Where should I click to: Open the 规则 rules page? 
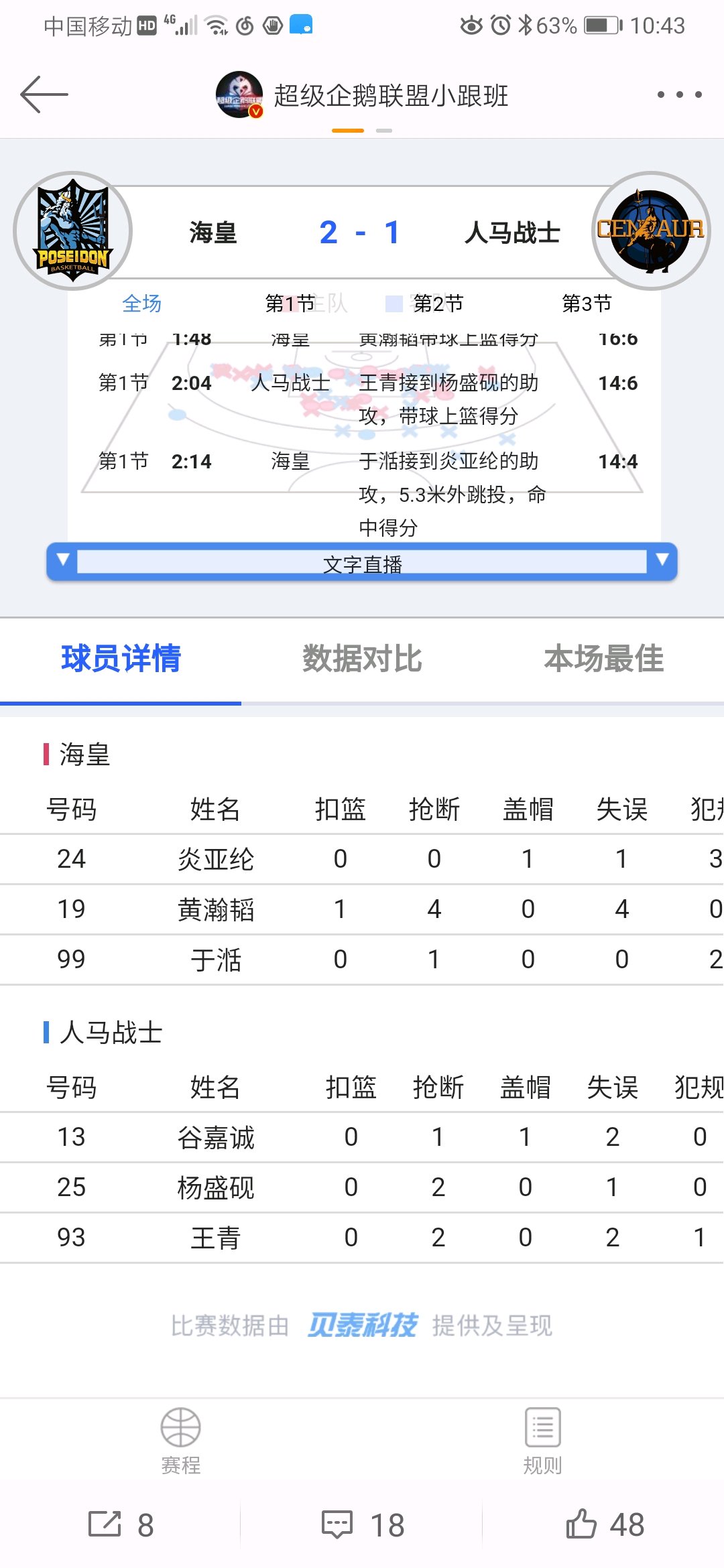[x=542, y=1441]
